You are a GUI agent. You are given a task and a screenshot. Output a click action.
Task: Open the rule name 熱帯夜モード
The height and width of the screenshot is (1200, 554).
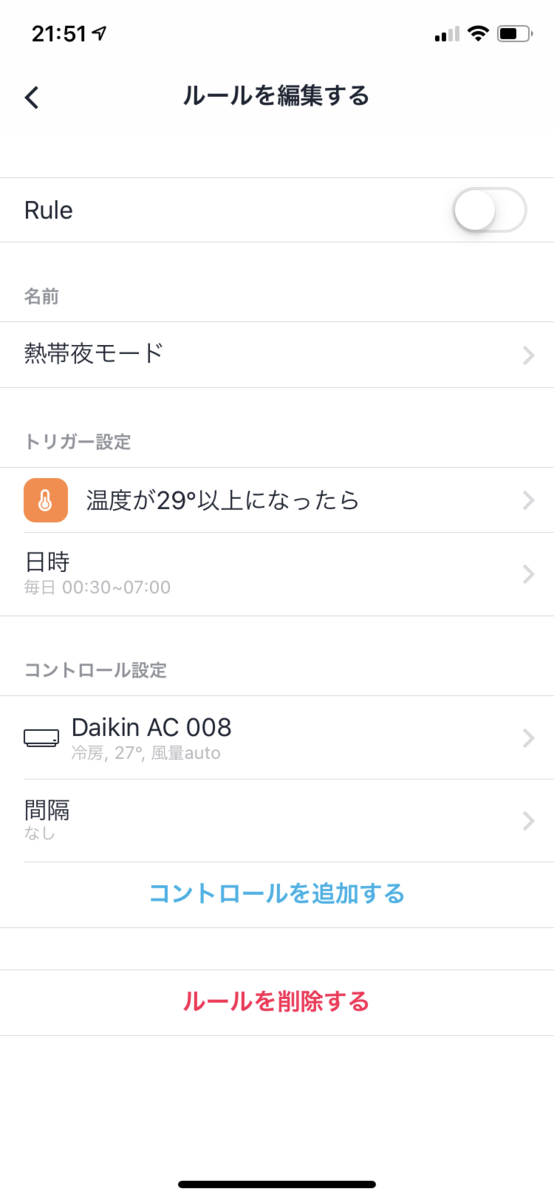(277, 354)
